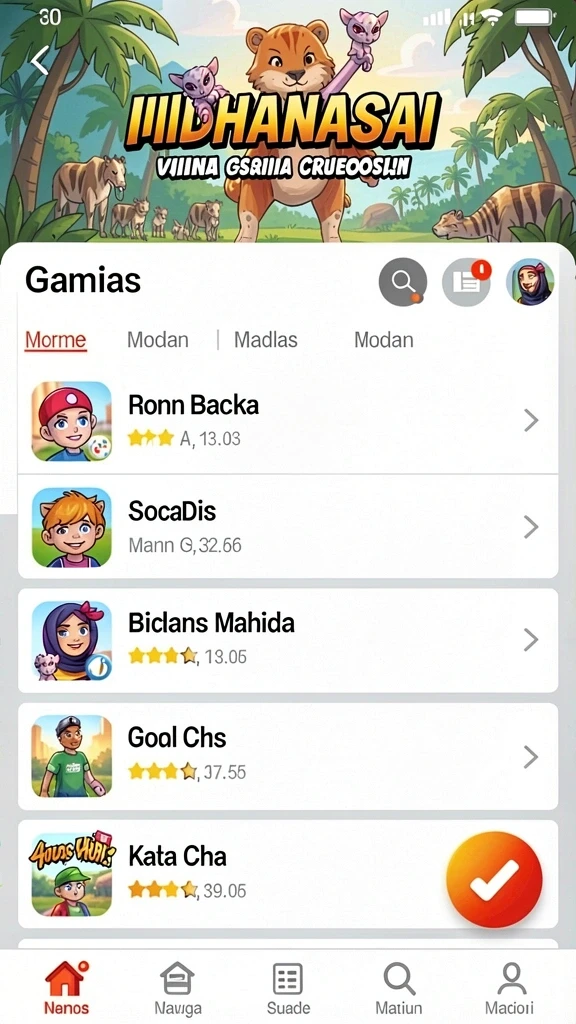Tap the orange checkmark floating button

pos(494,879)
